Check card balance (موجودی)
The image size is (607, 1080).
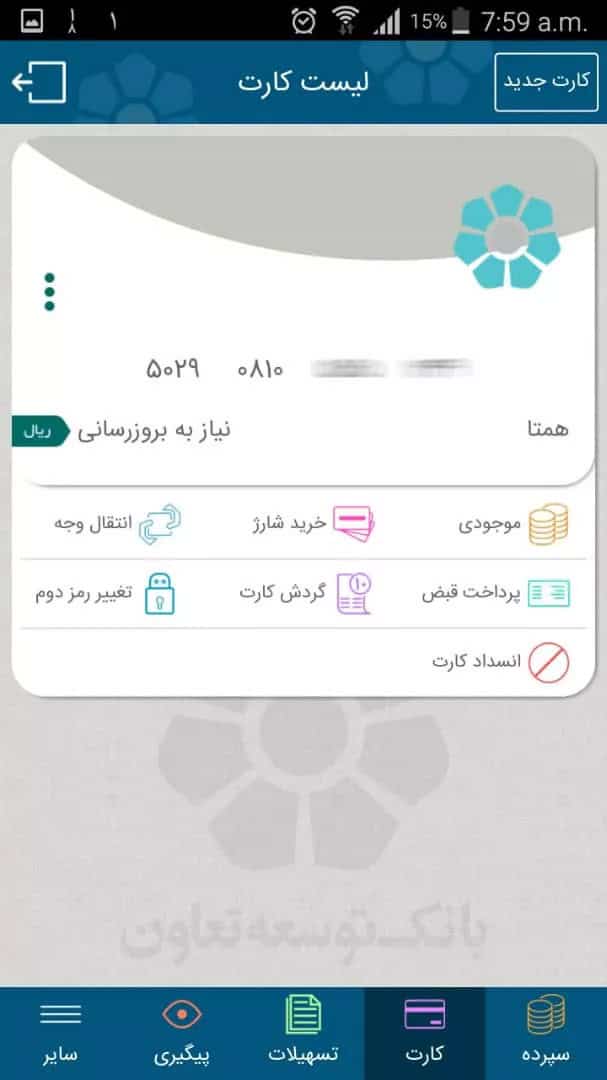[x=512, y=523]
